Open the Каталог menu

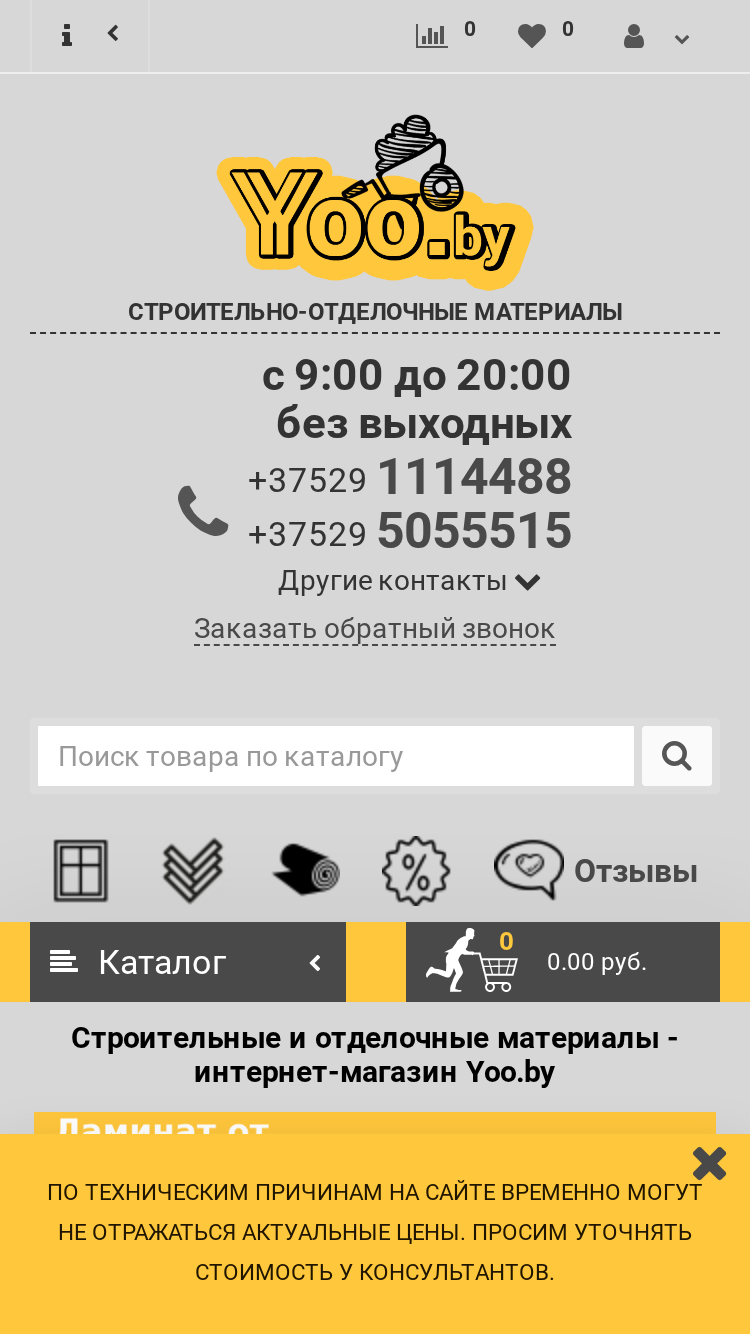[188, 962]
